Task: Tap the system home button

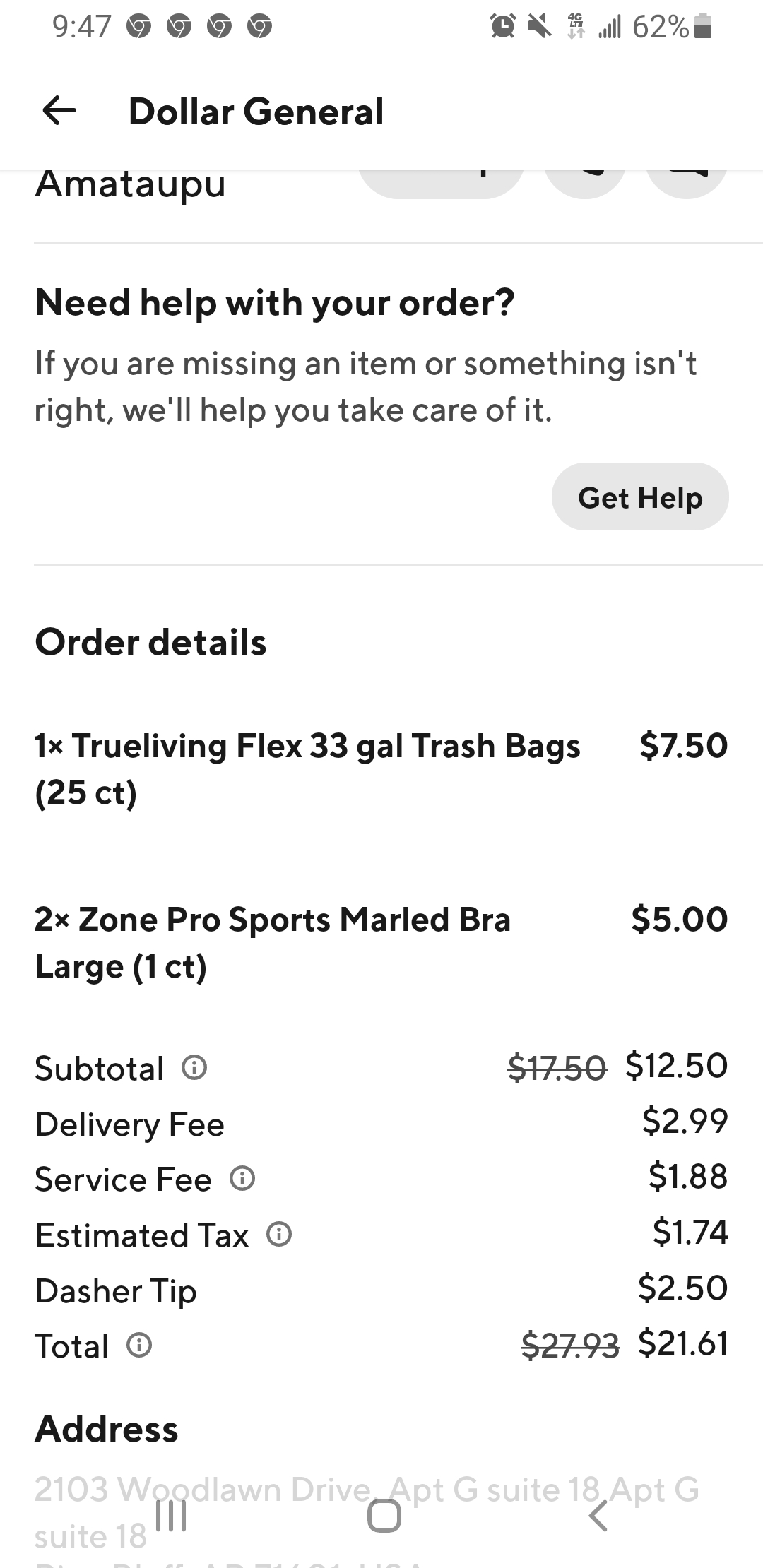Action: tap(384, 1516)
